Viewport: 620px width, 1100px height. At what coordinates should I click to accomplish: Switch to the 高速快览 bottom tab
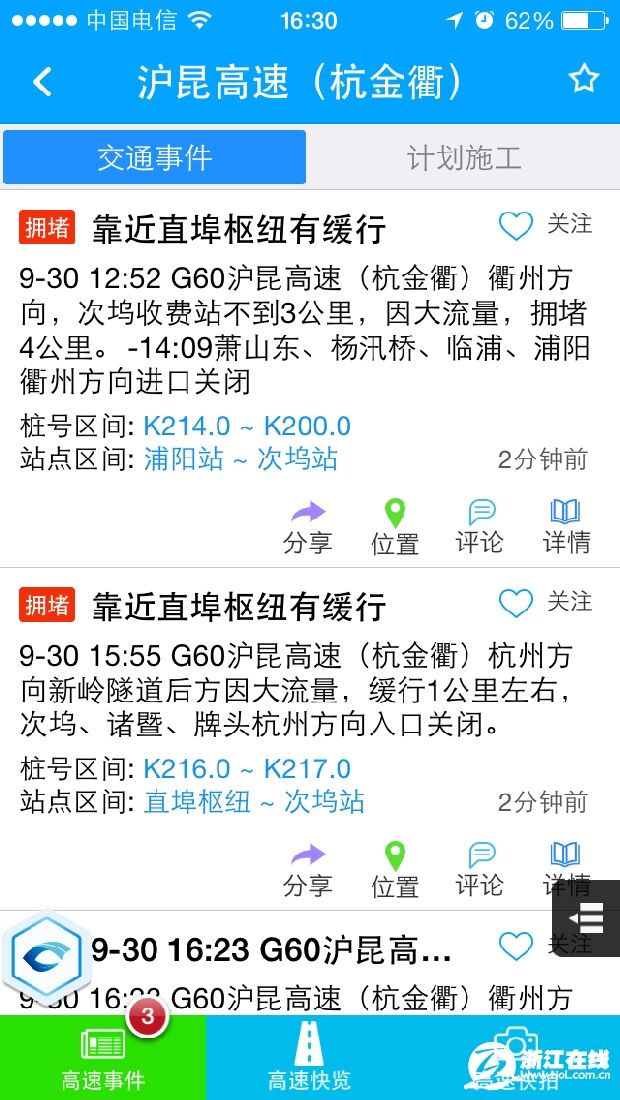(309, 1057)
